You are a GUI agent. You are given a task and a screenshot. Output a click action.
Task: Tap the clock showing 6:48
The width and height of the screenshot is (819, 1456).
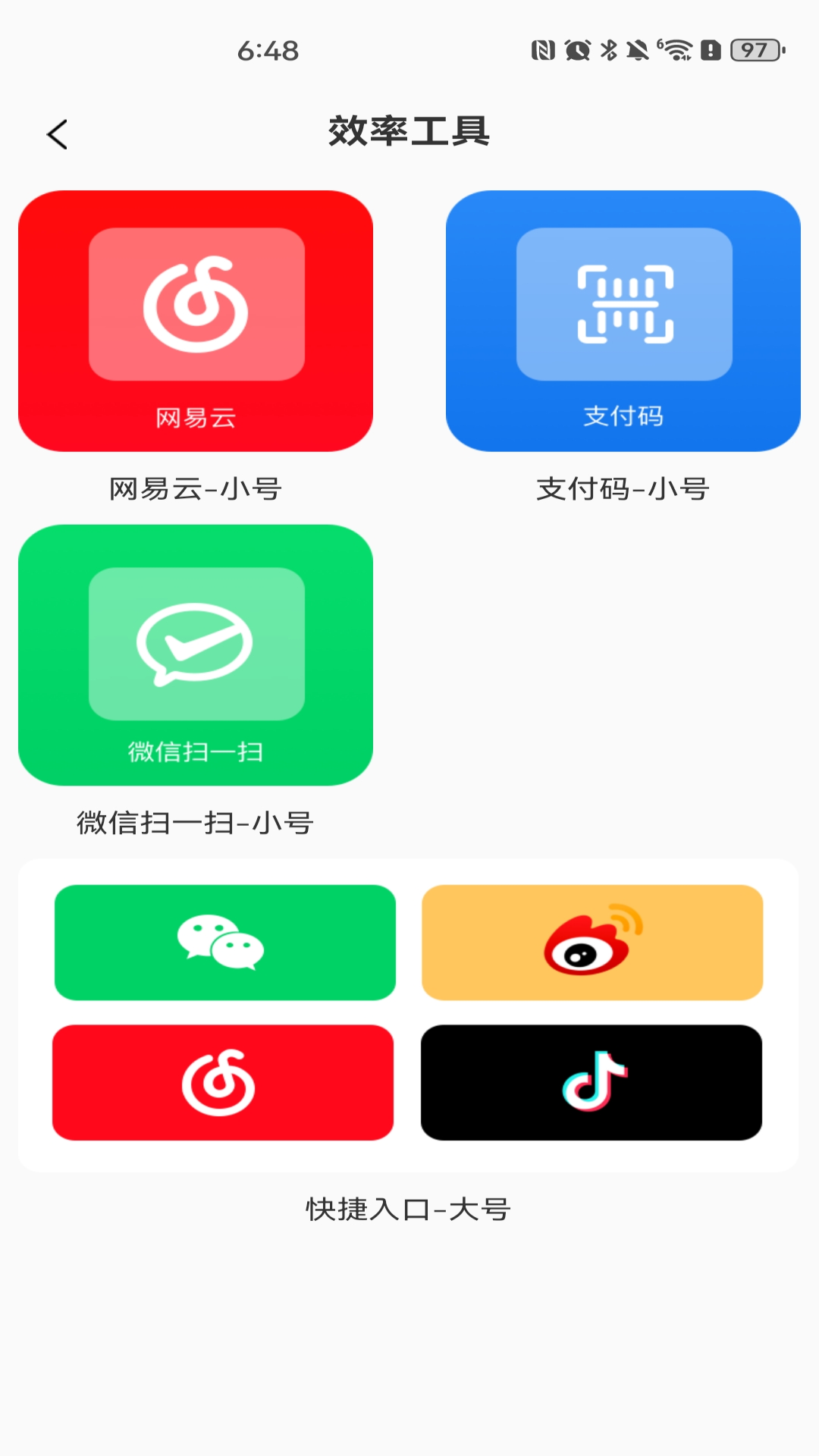[x=269, y=52]
